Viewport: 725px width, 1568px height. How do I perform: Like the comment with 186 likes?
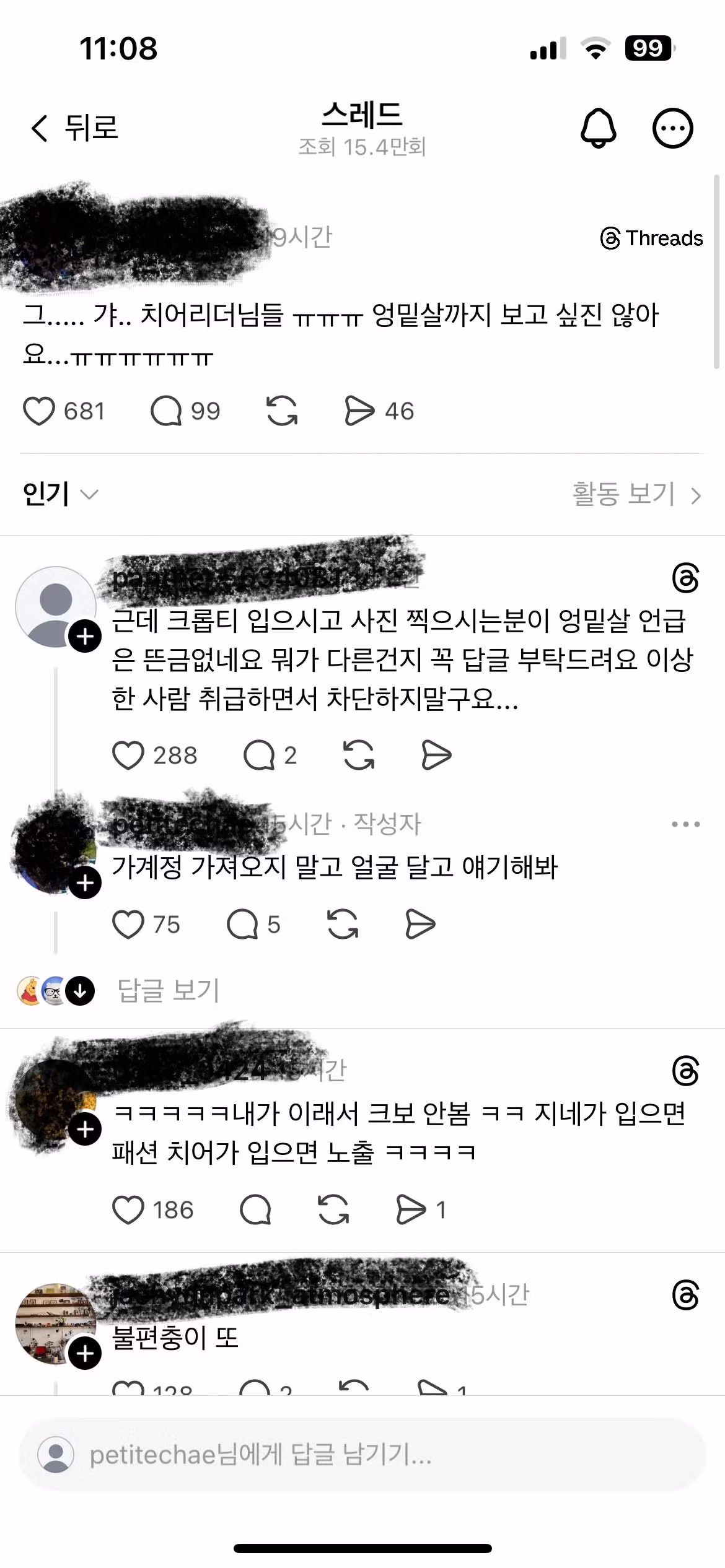pos(128,1210)
